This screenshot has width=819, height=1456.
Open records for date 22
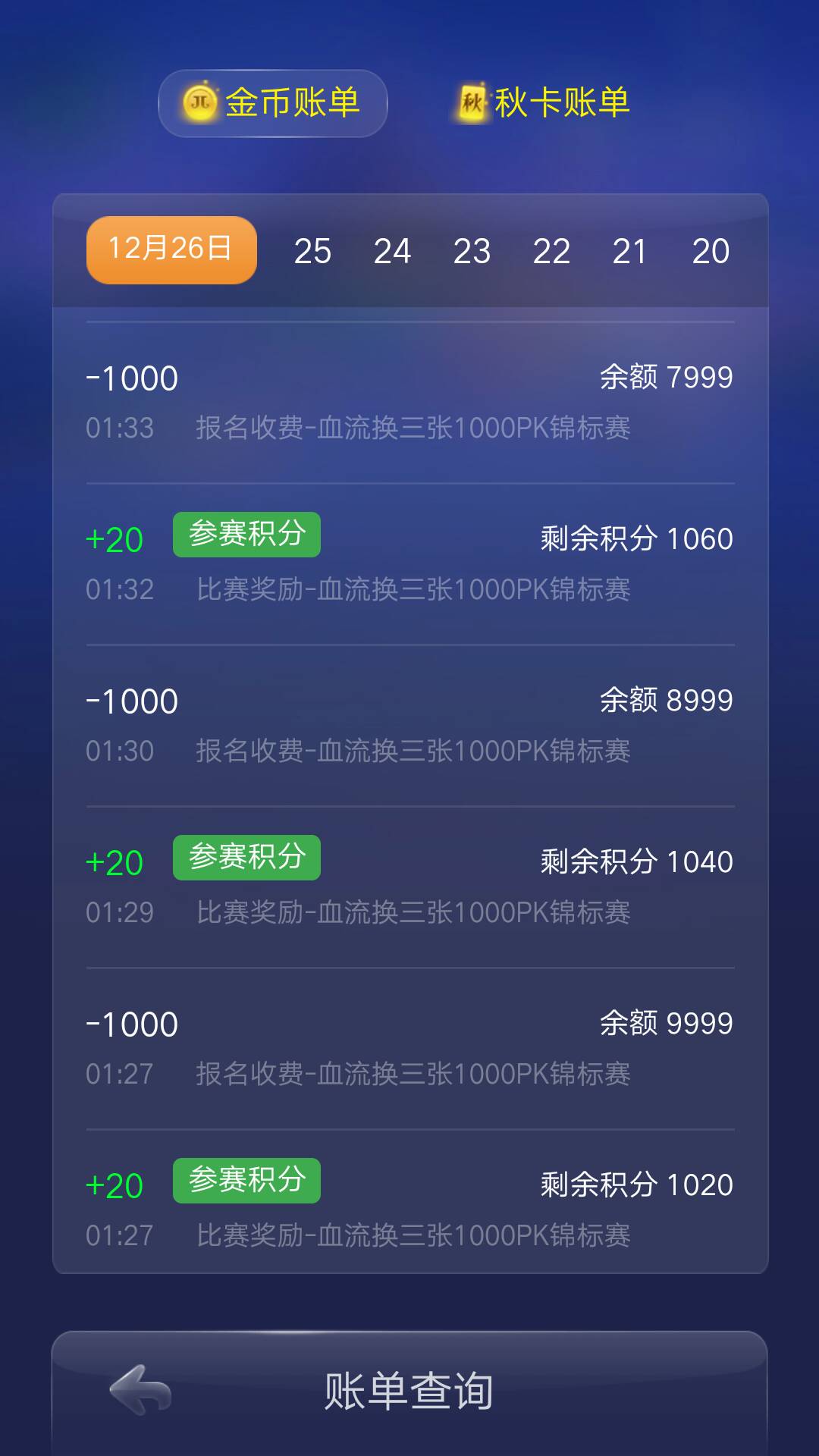[x=551, y=250]
